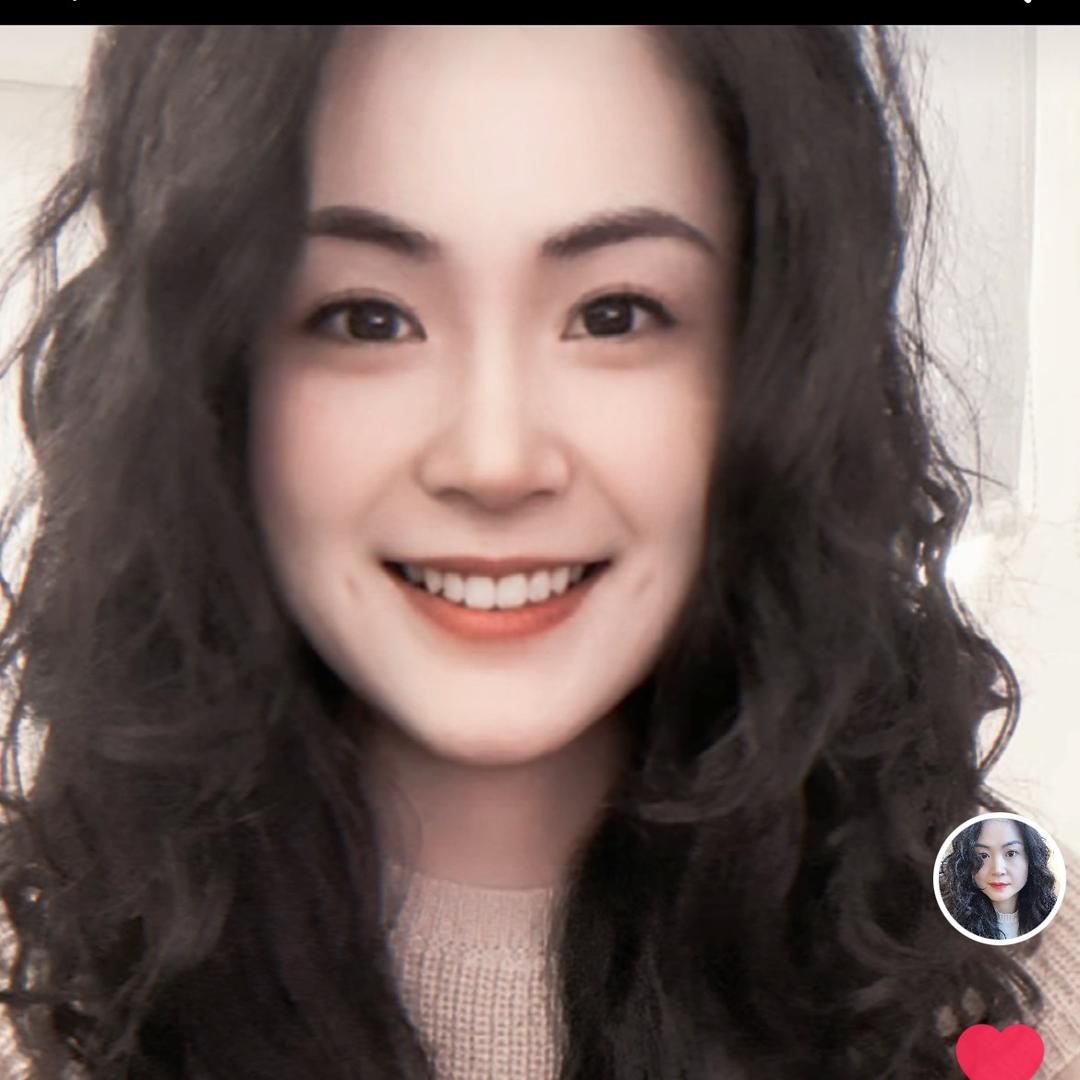
Task: Open the creator's profile avatar
Action: pyautogui.click(x=999, y=879)
